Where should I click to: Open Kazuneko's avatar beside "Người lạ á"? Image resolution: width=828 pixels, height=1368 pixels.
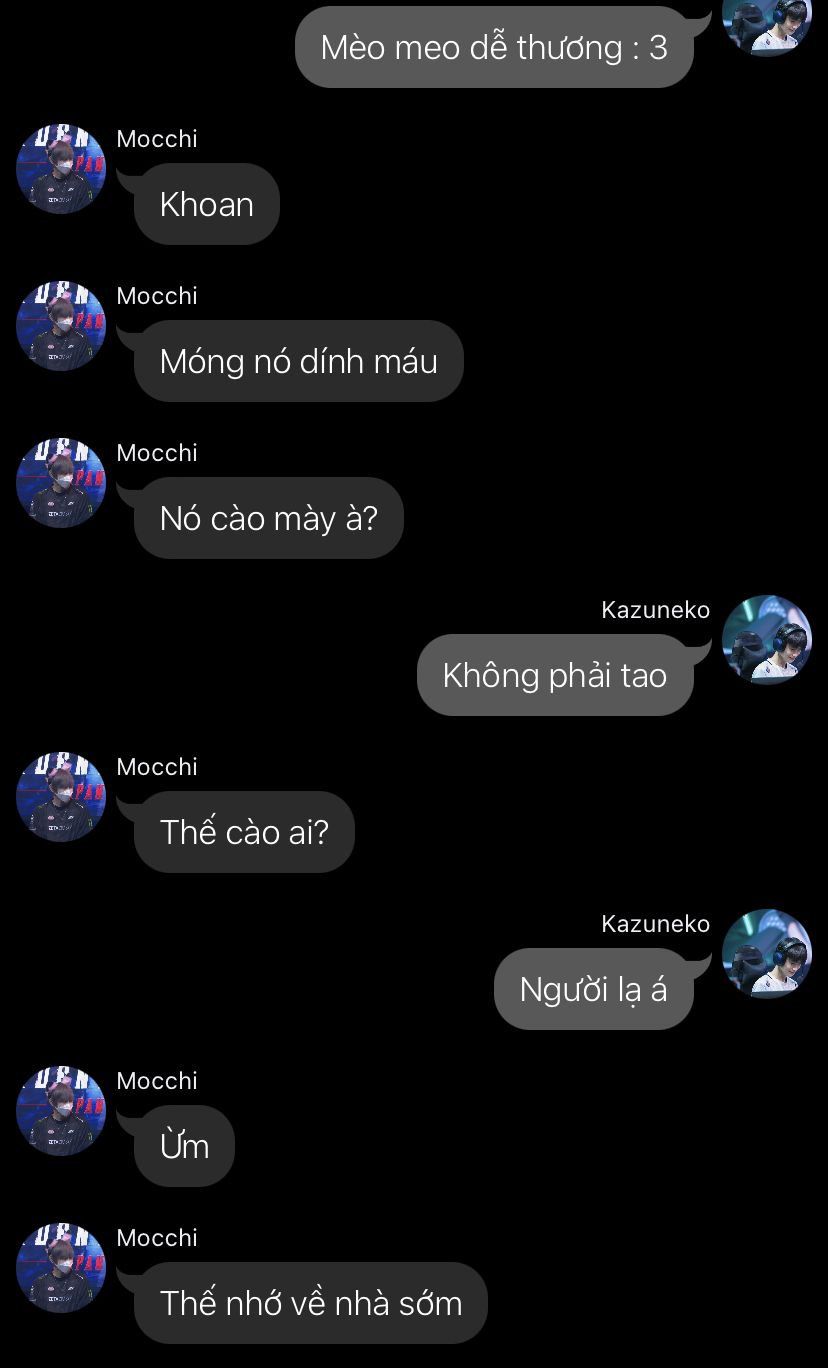click(767, 954)
